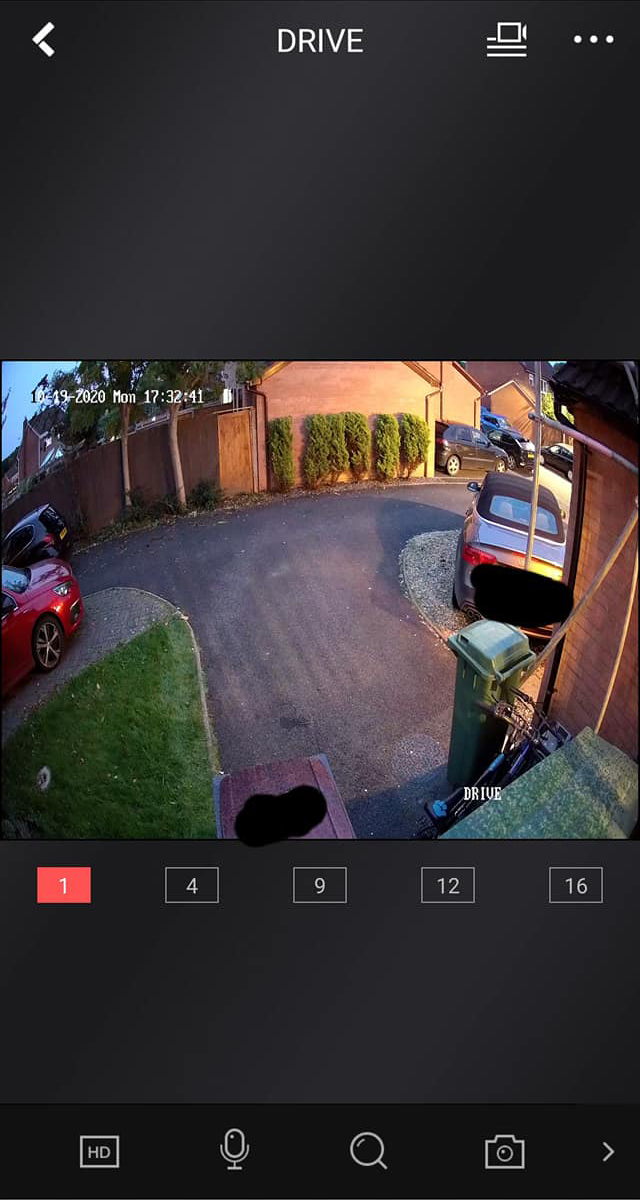
Task: Tap the magnifier zoom tool
Action: 368,1151
